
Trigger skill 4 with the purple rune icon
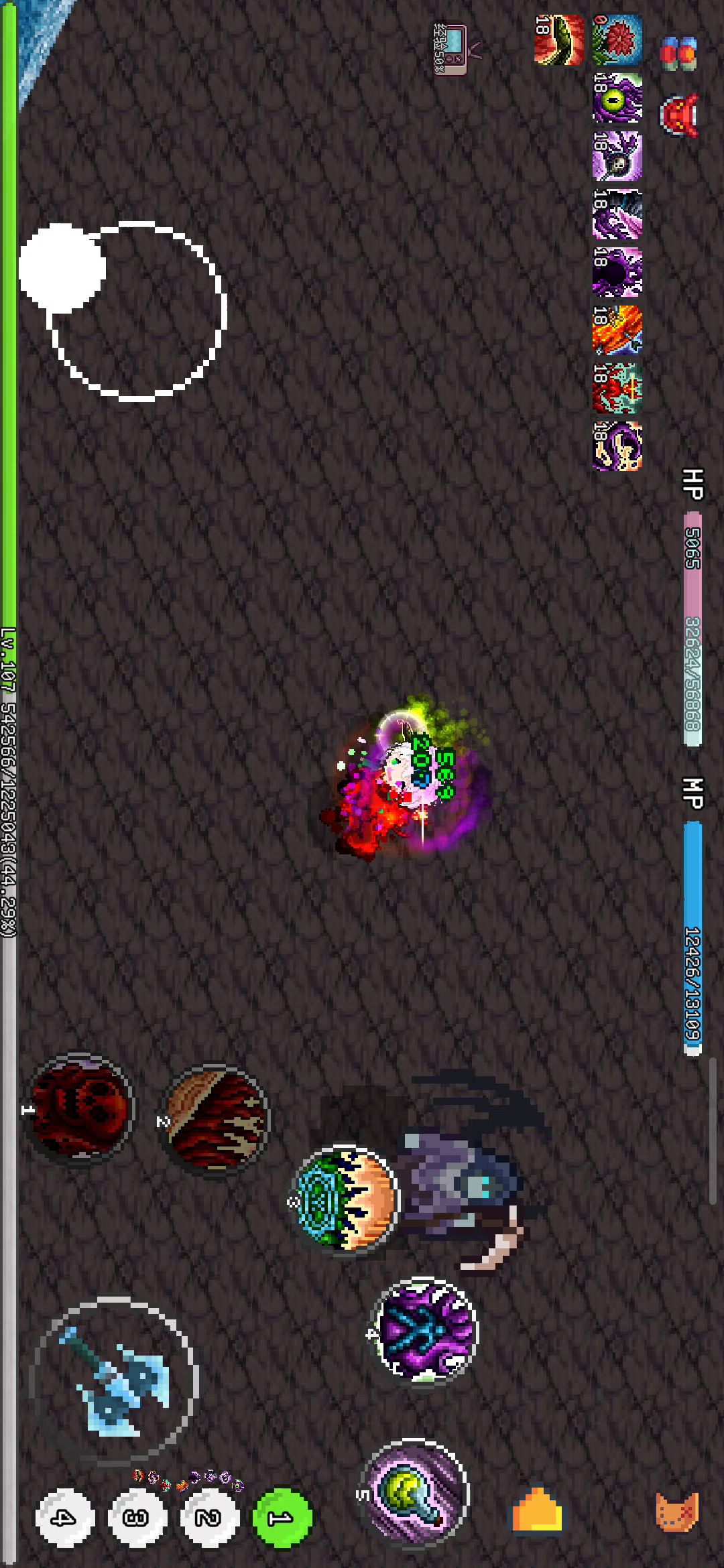click(x=425, y=1330)
